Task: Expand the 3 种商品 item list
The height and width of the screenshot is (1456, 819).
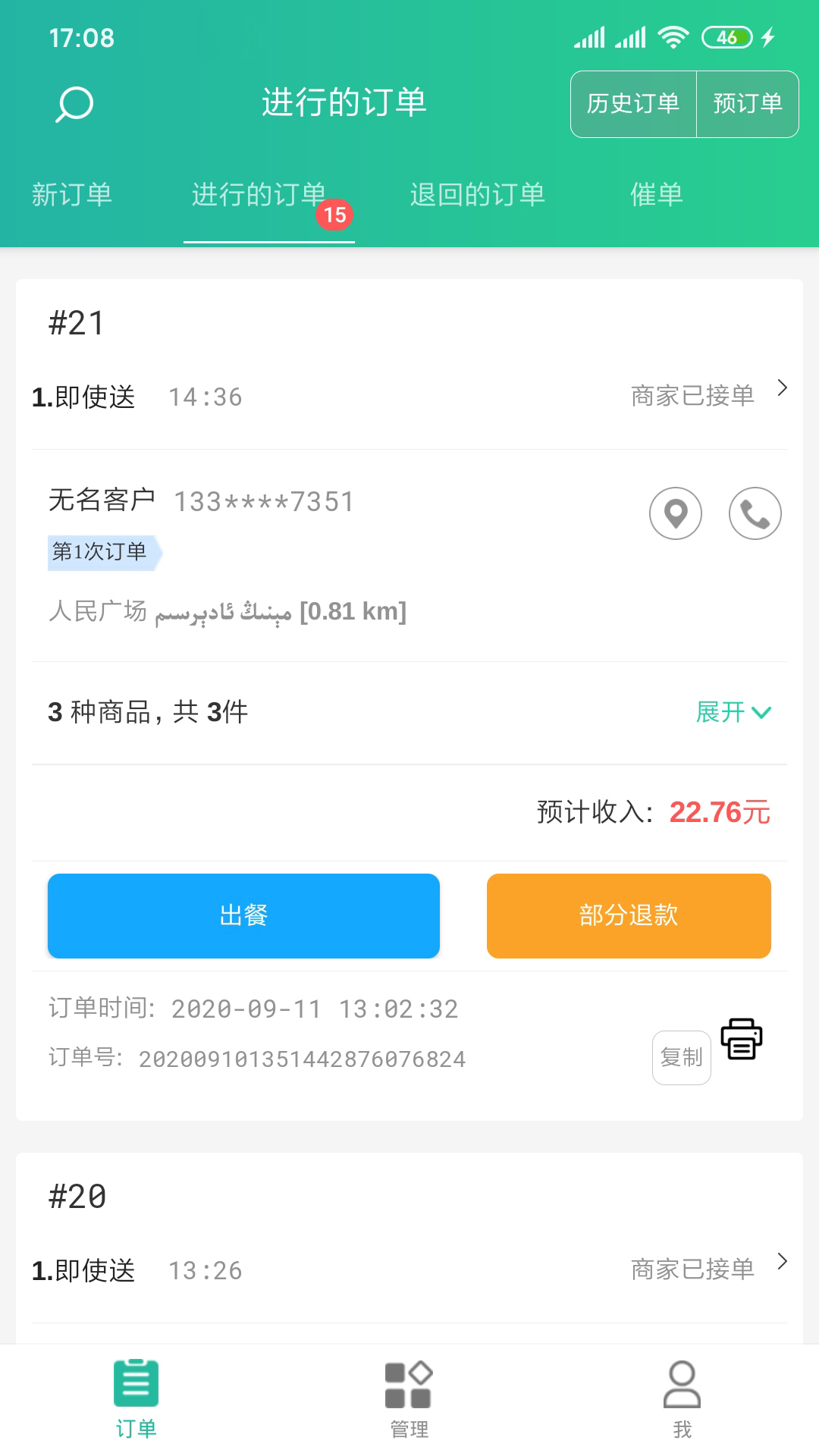Action: (733, 712)
